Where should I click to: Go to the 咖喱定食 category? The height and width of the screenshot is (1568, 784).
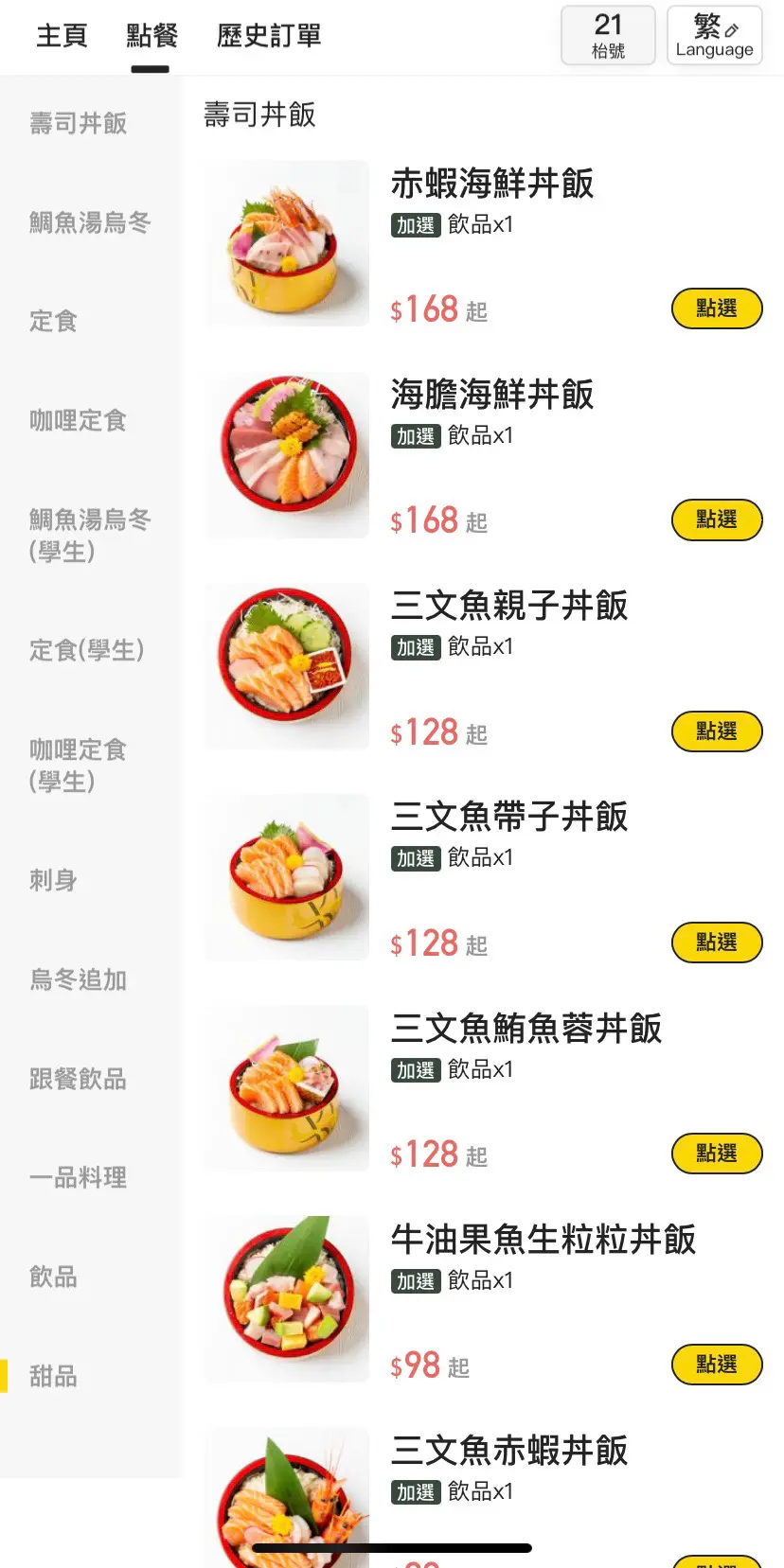click(78, 420)
